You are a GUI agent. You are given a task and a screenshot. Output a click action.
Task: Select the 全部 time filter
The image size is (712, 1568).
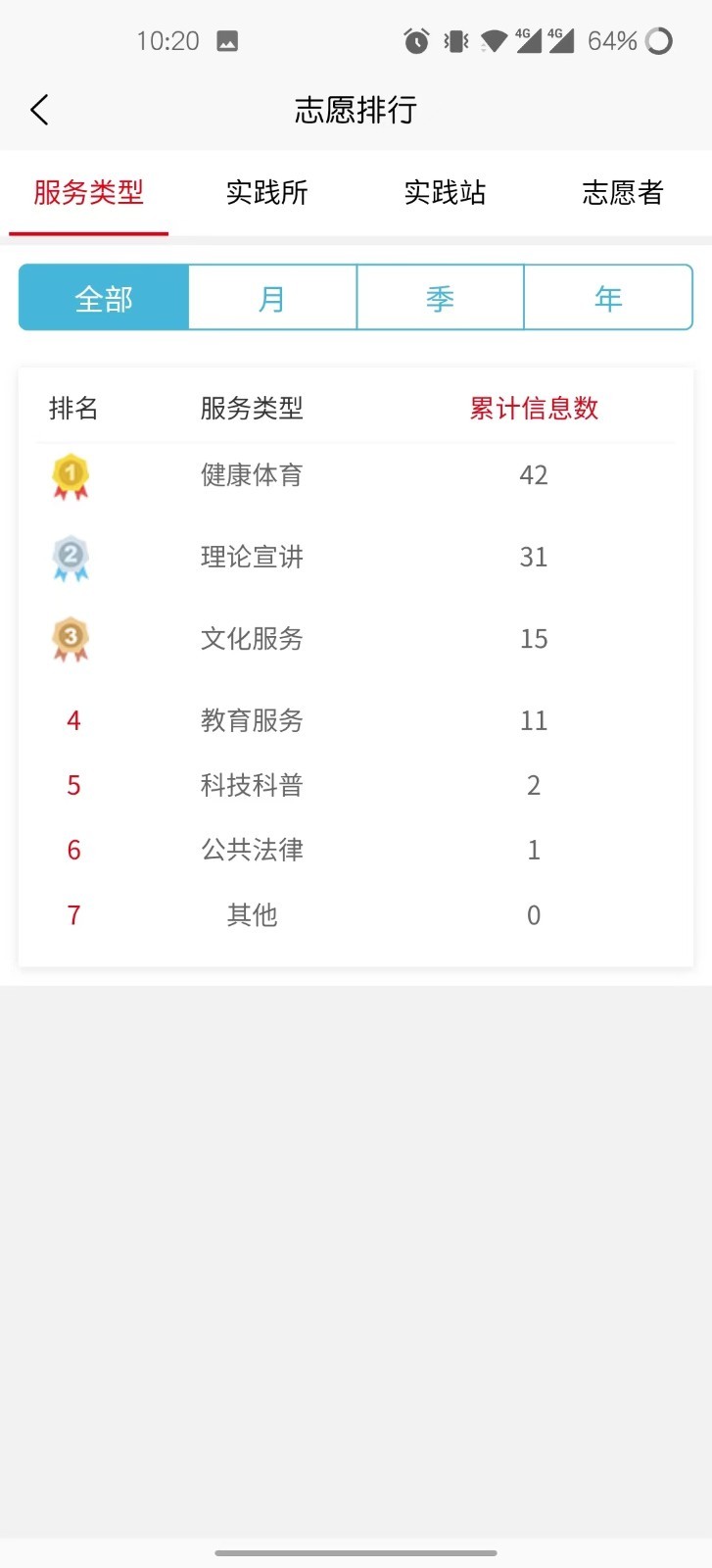click(x=104, y=298)
